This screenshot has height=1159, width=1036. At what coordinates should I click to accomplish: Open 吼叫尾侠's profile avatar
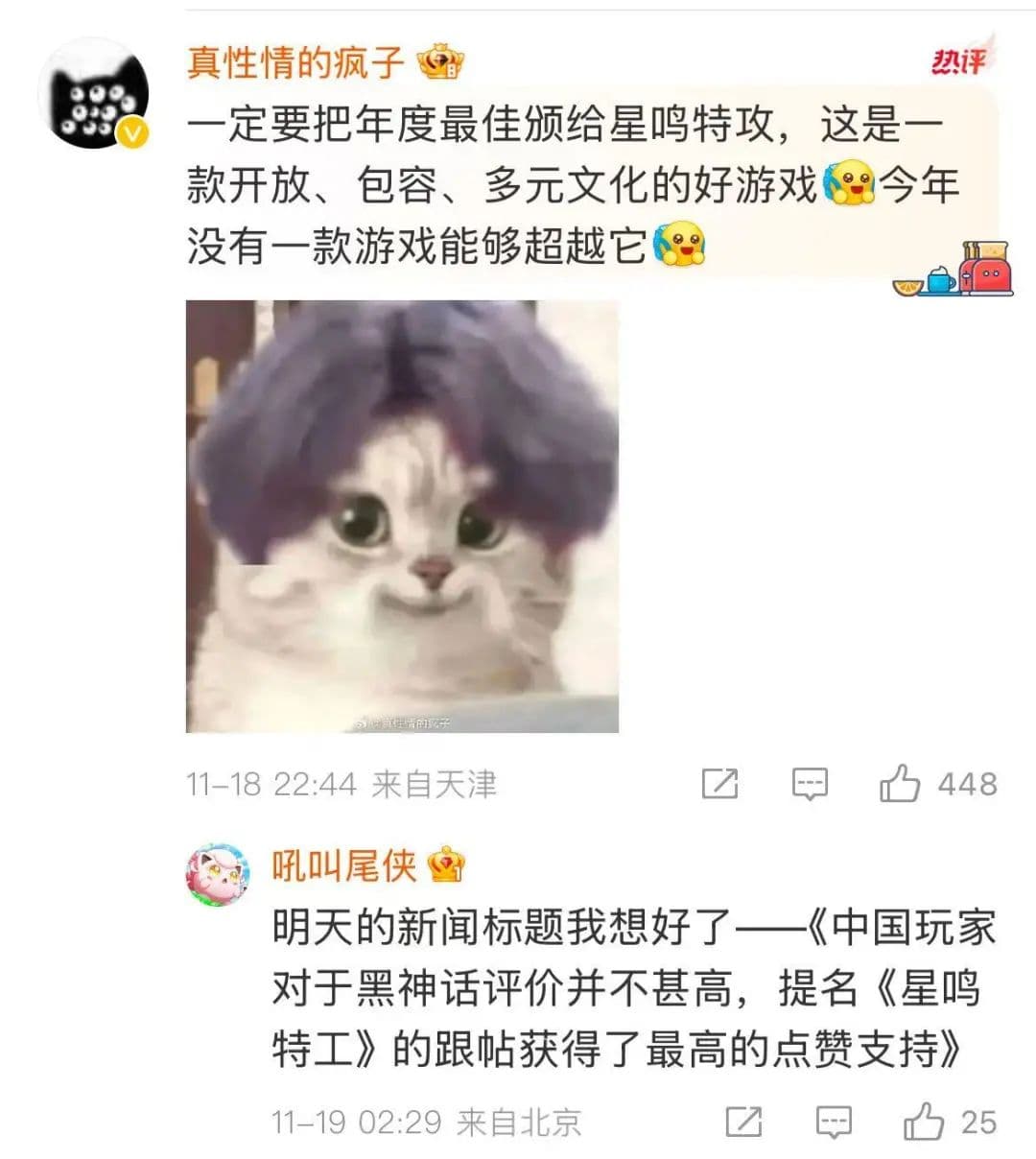coord(218,875)
